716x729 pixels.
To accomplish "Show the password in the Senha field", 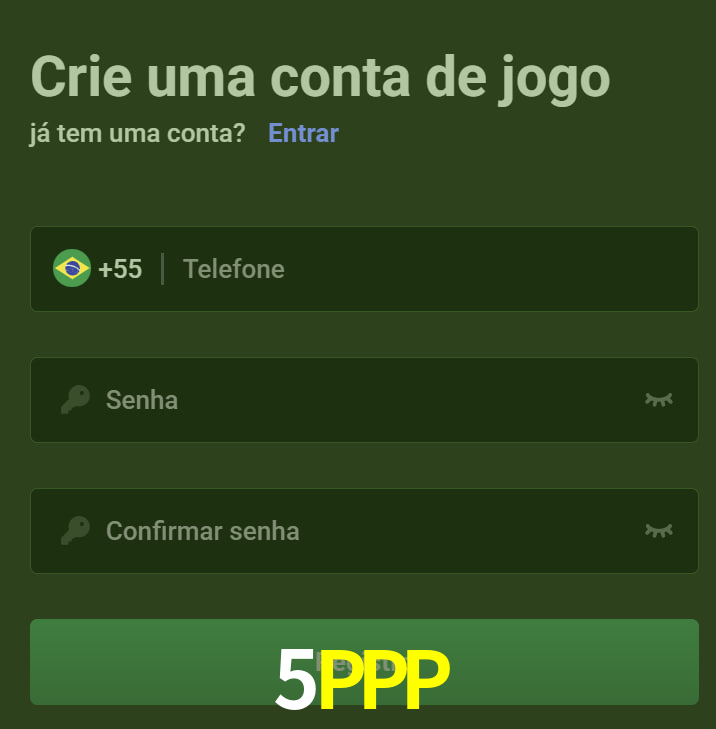I will click(658, 400).
